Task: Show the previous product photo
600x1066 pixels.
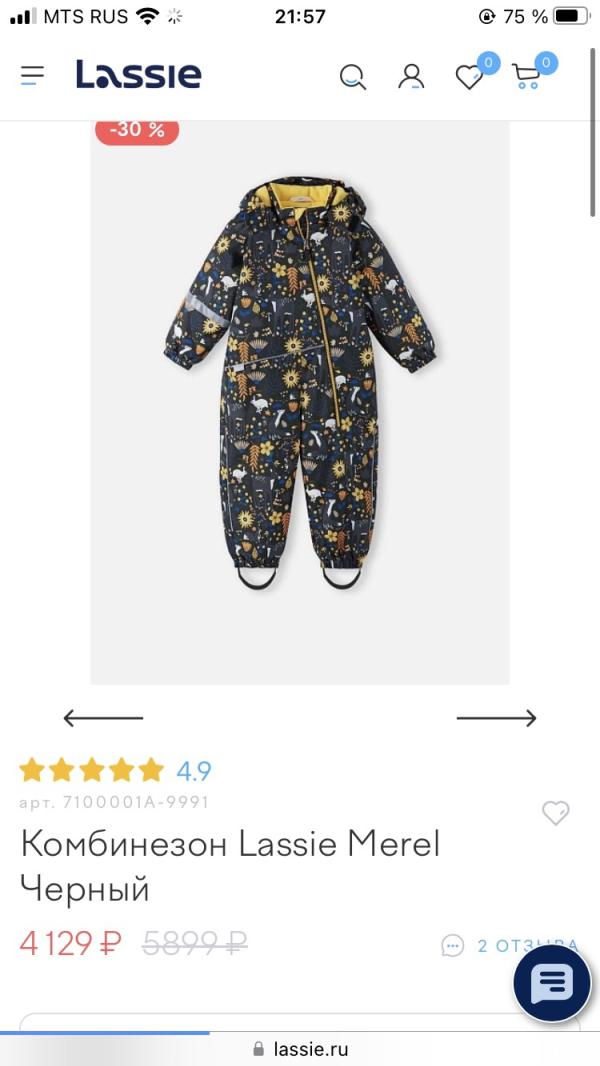Action: [103, 718]
